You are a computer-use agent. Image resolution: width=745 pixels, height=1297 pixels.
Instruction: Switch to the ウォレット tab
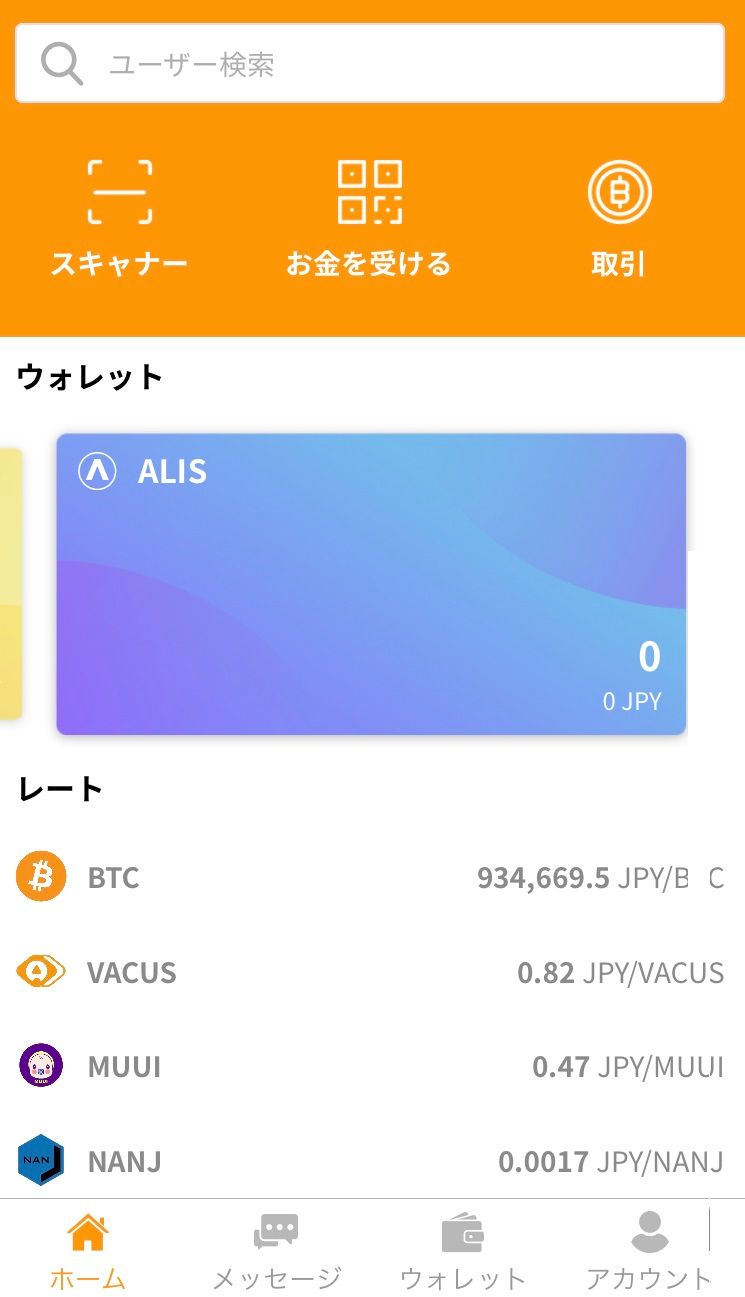click(462, 1250)
